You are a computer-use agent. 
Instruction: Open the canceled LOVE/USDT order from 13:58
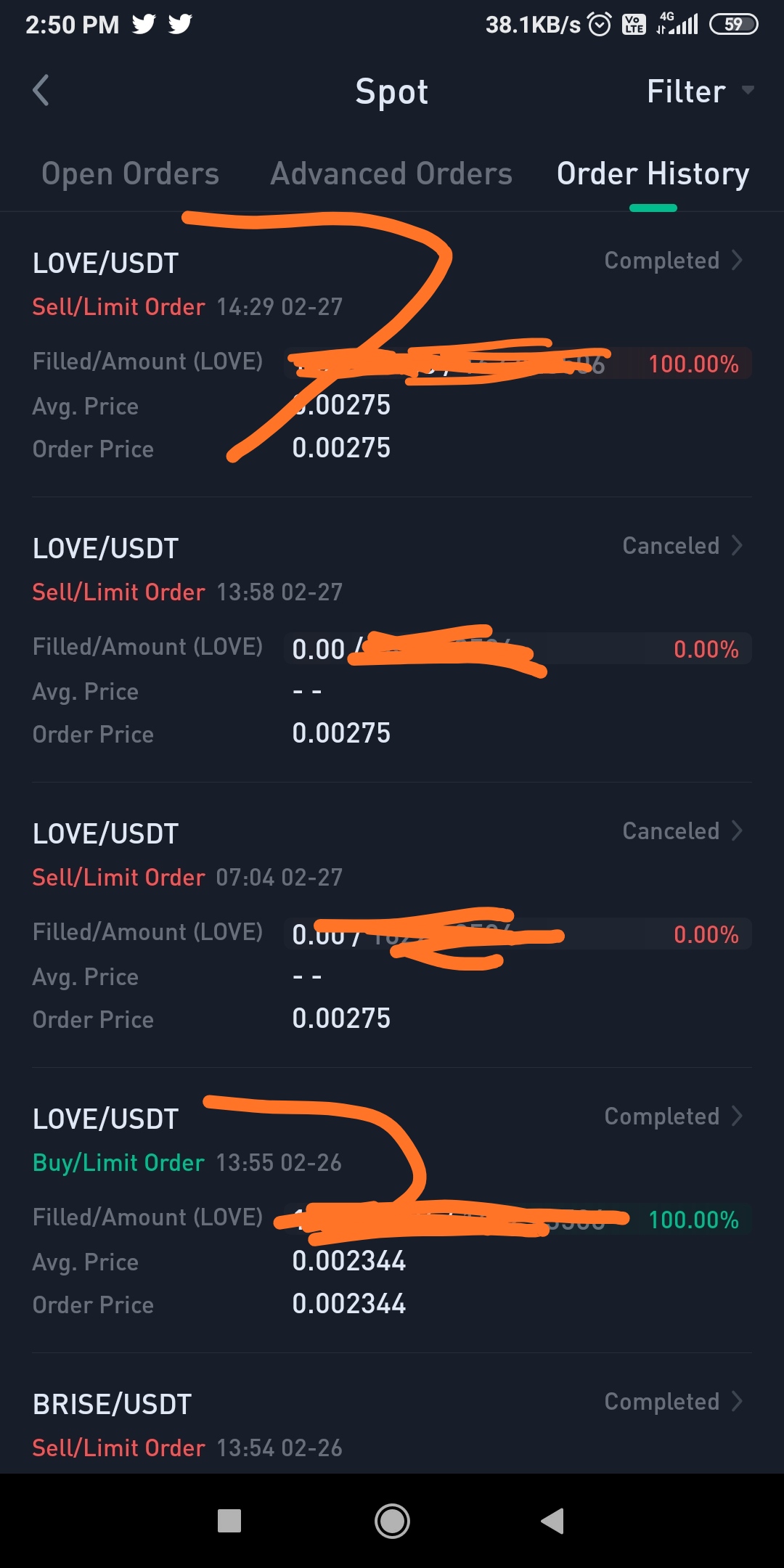coord(682,546)
